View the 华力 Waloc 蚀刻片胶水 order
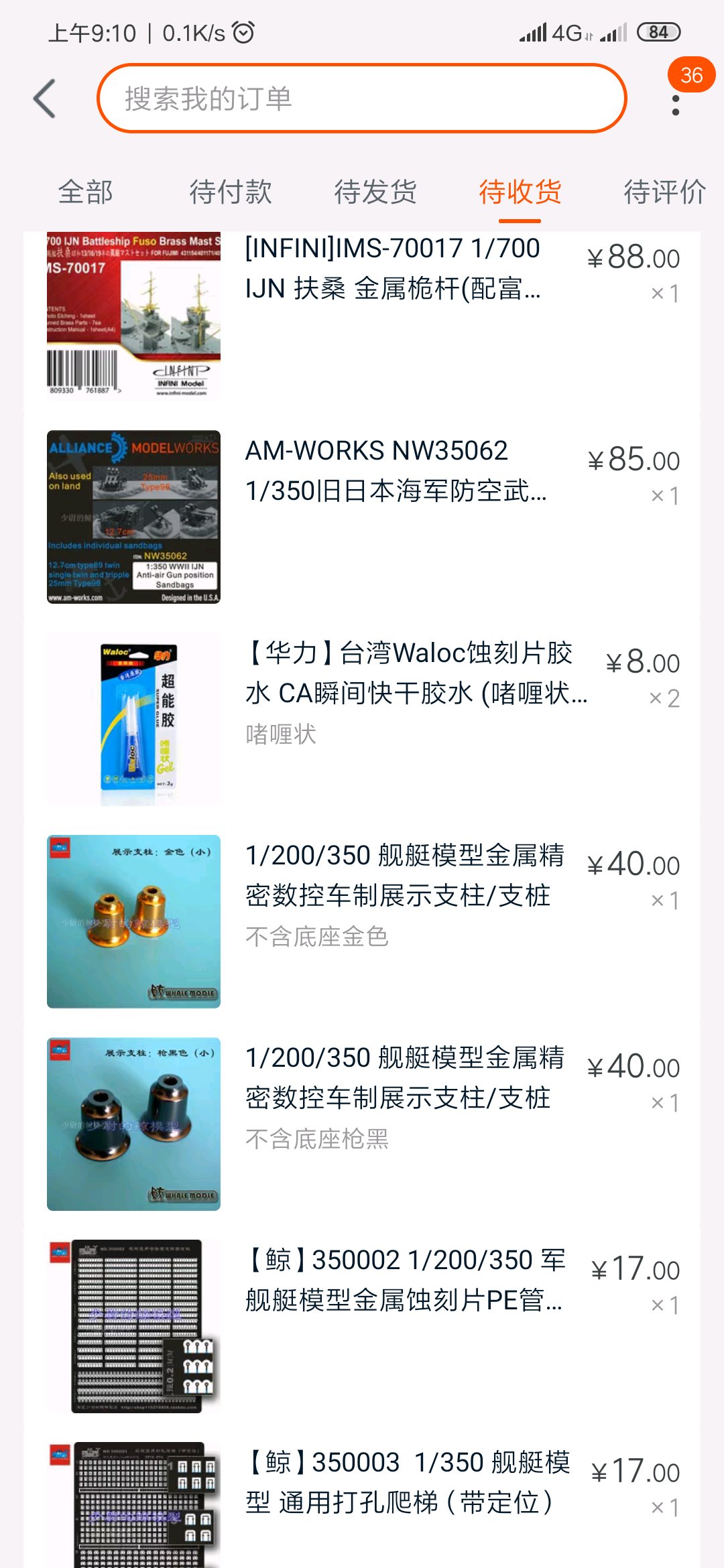This screenshot has height=1568, width=724. [x=409, y=673]
